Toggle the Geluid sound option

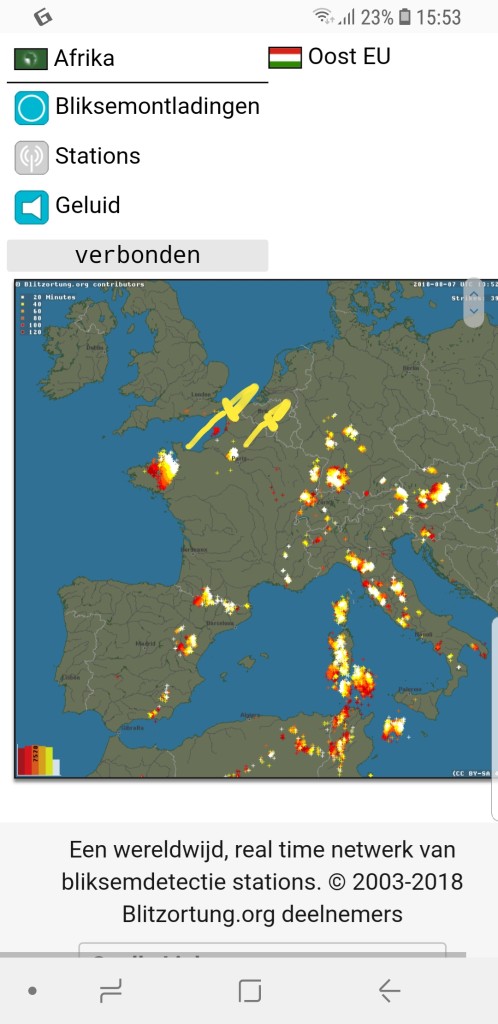point(67,206)
